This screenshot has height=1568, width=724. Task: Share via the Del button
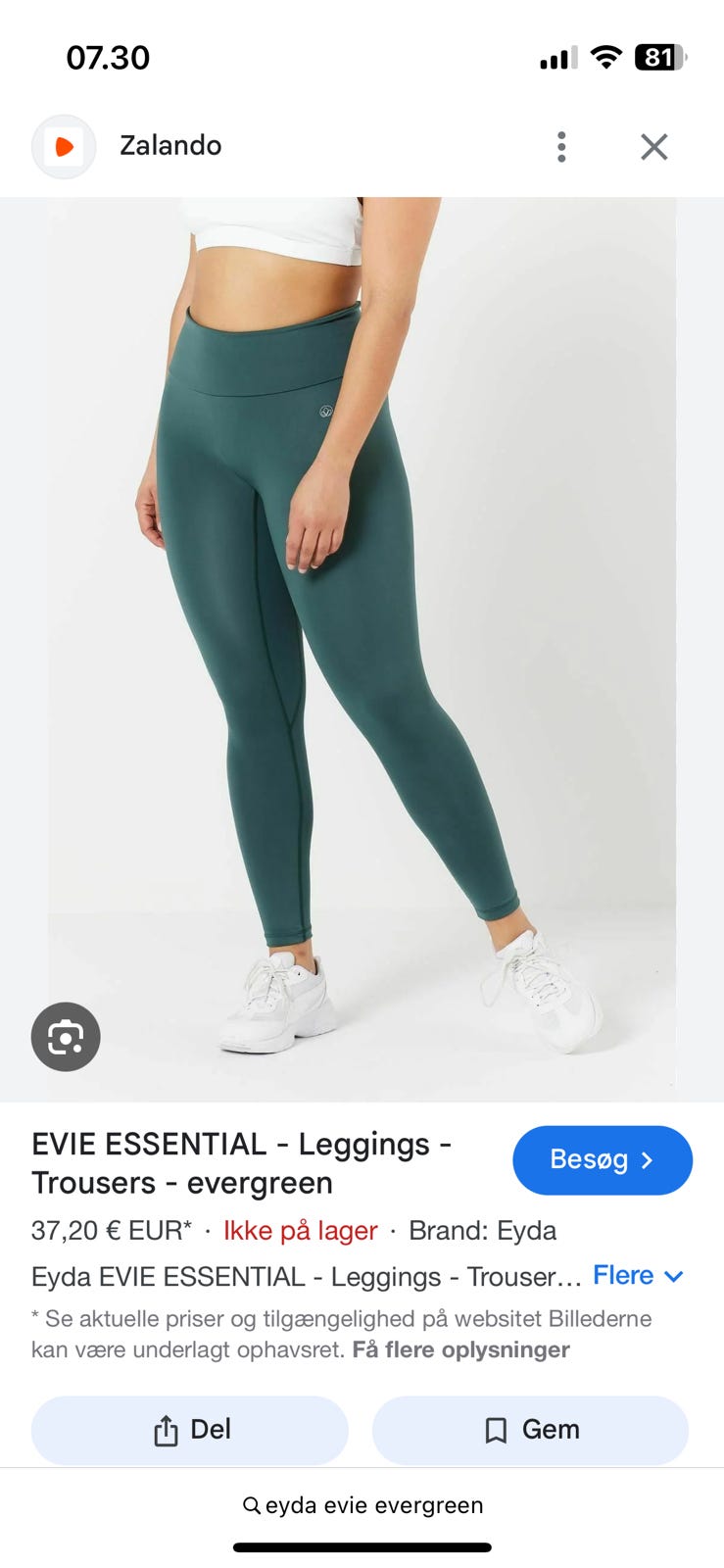[x=190, y=1430]
